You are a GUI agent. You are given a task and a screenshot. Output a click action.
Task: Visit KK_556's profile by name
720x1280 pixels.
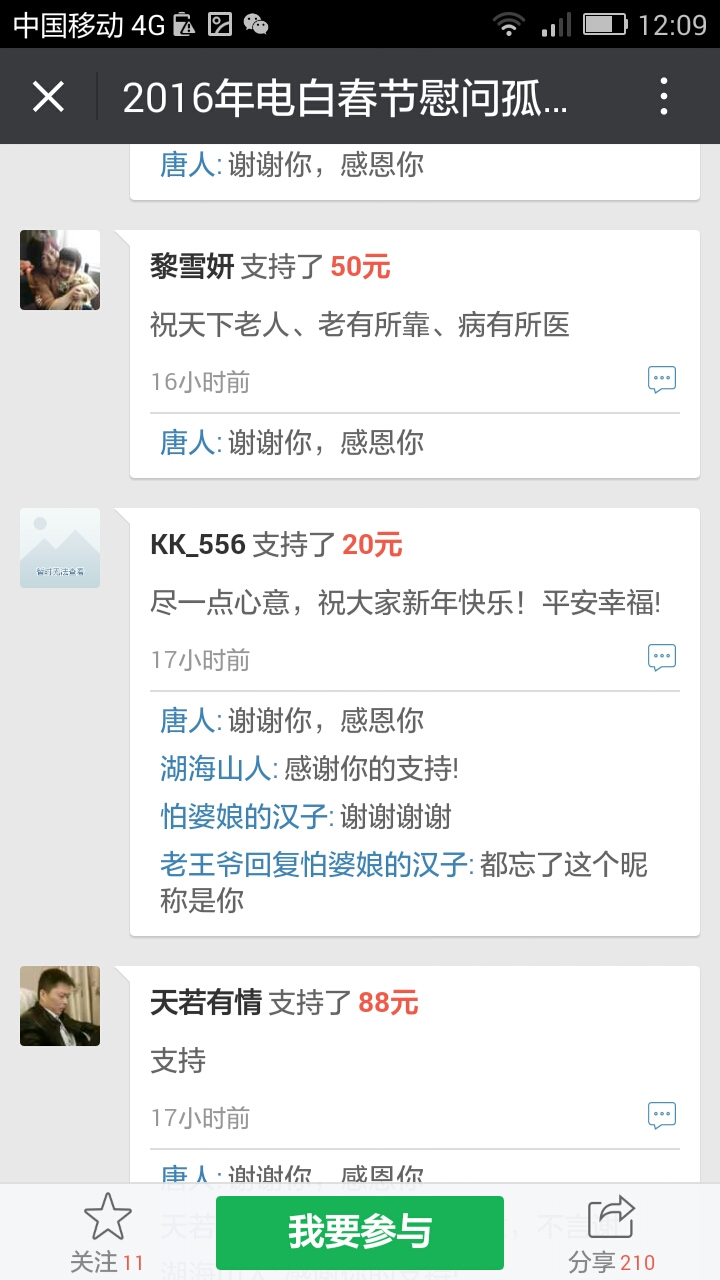click(198, 544)
